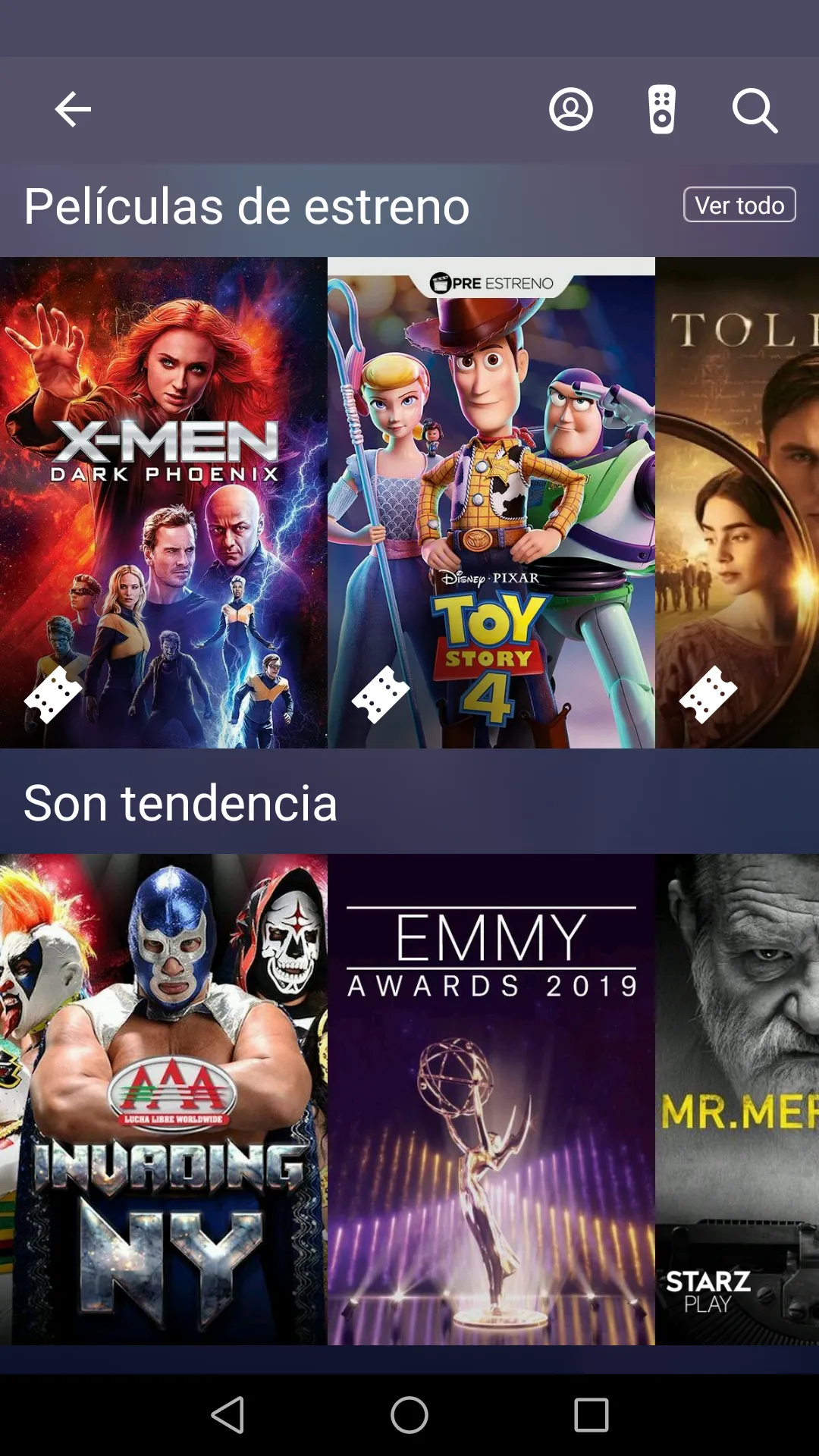
Task: Select the Tolkien movie poster
Action: coord(737,502)
